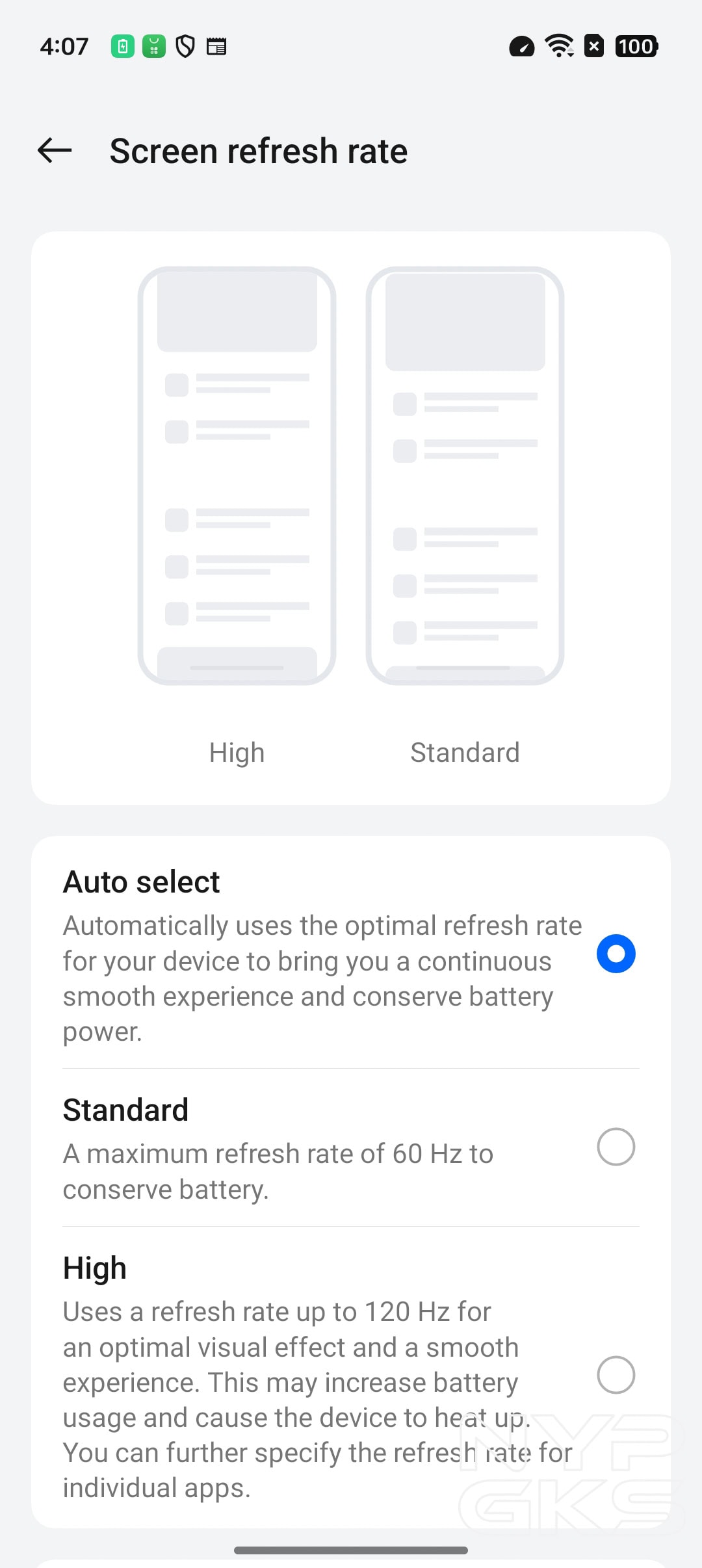The image size is (702, 1568).
Task: Open the calendar notification icon
Action: 216,46
